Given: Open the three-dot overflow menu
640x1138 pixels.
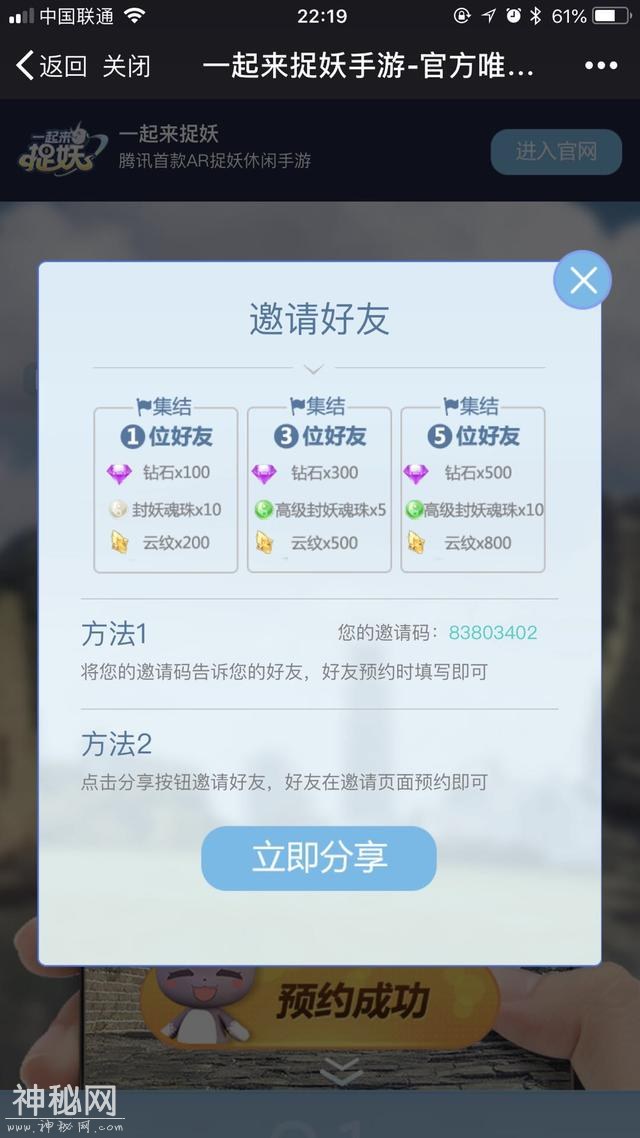Looking at the screenshot, I should pyautogui.click(x=600, y=66).
